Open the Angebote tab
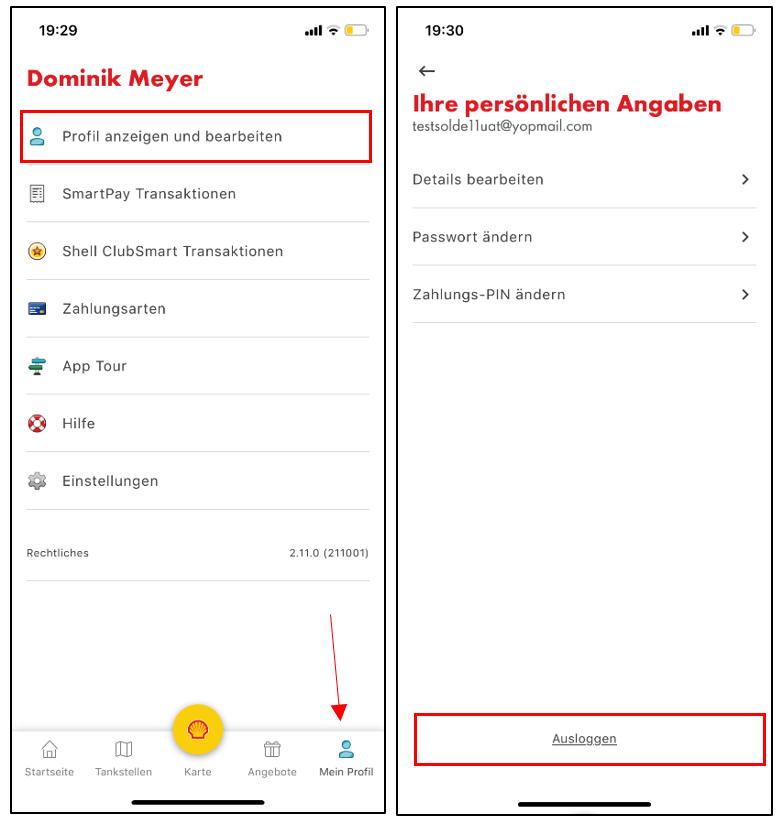The width and height of the screenshot is (777, 818). (x=272, y=758)
